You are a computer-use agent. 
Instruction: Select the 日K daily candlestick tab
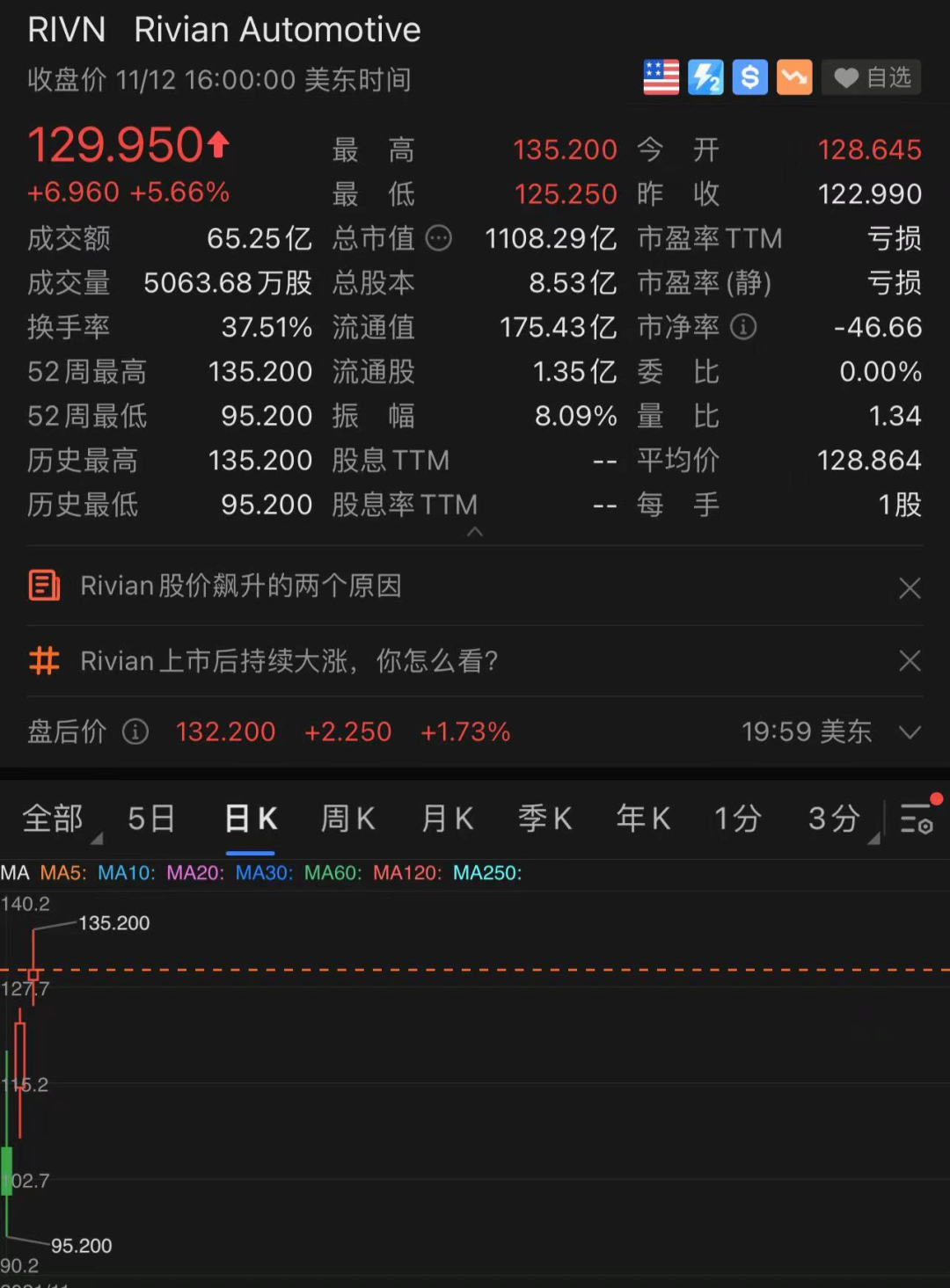pyautogui.click(x=251, y=819)
